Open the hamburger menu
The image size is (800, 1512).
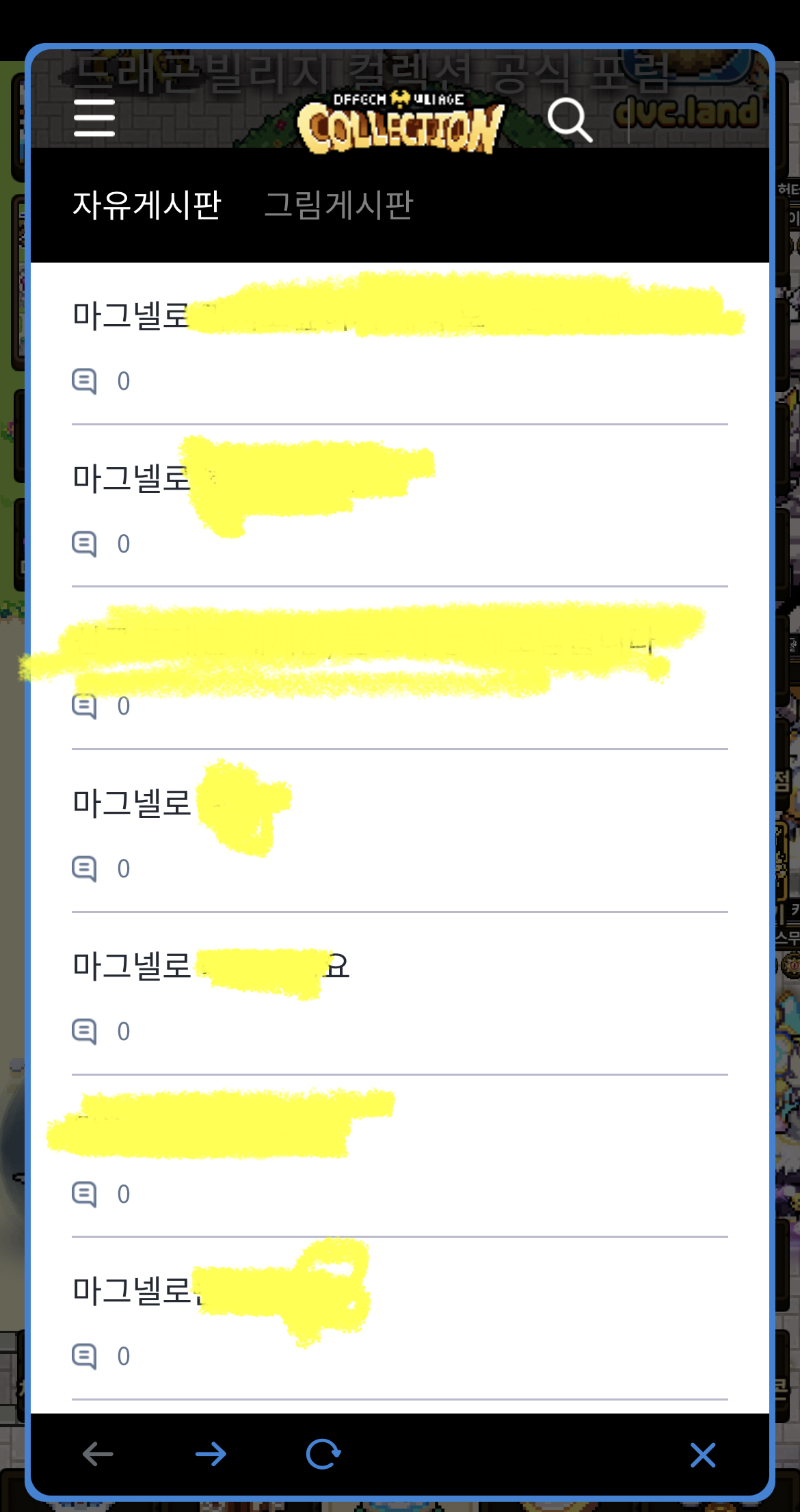94,118
